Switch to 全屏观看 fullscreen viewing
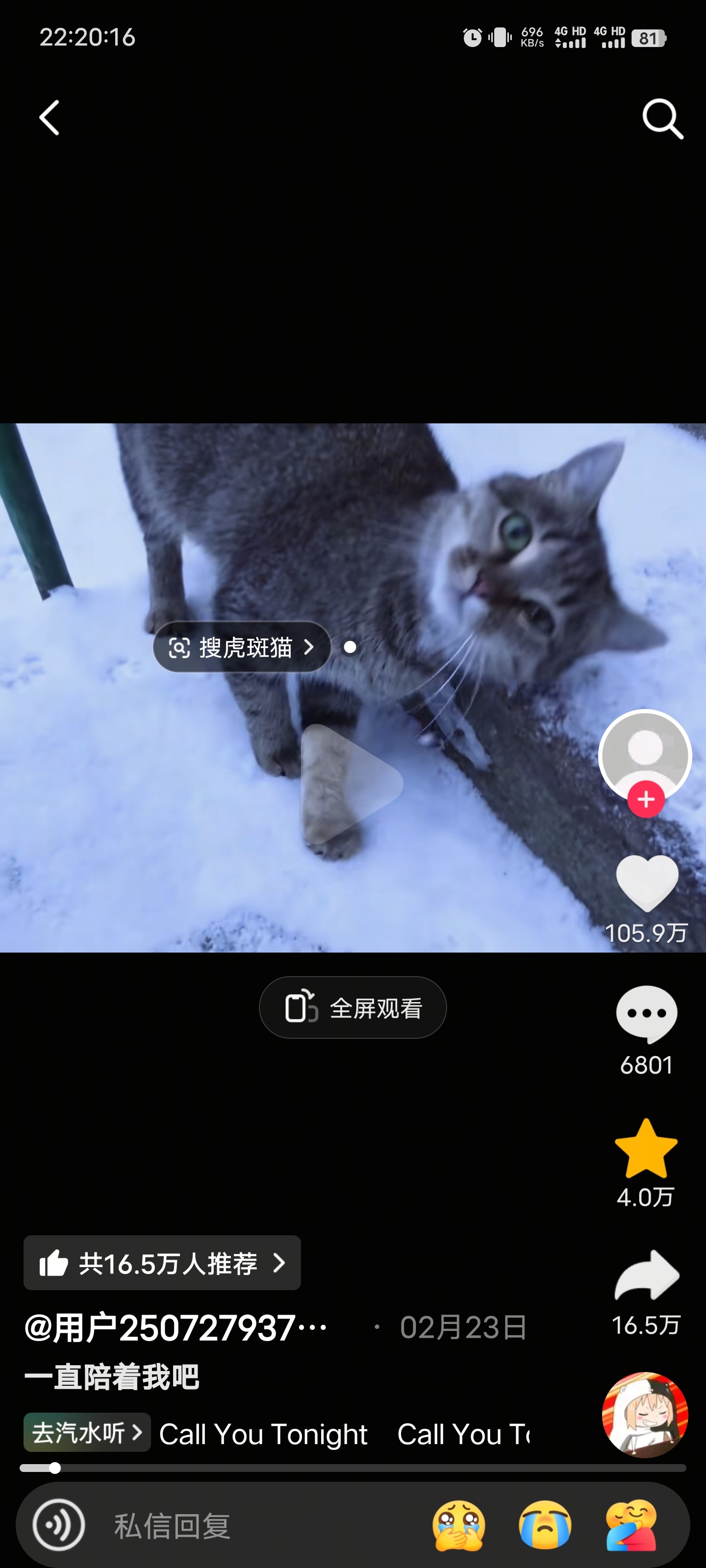Image resolution: width=706 pixels, height=1568 pixels. [353, 1008]
